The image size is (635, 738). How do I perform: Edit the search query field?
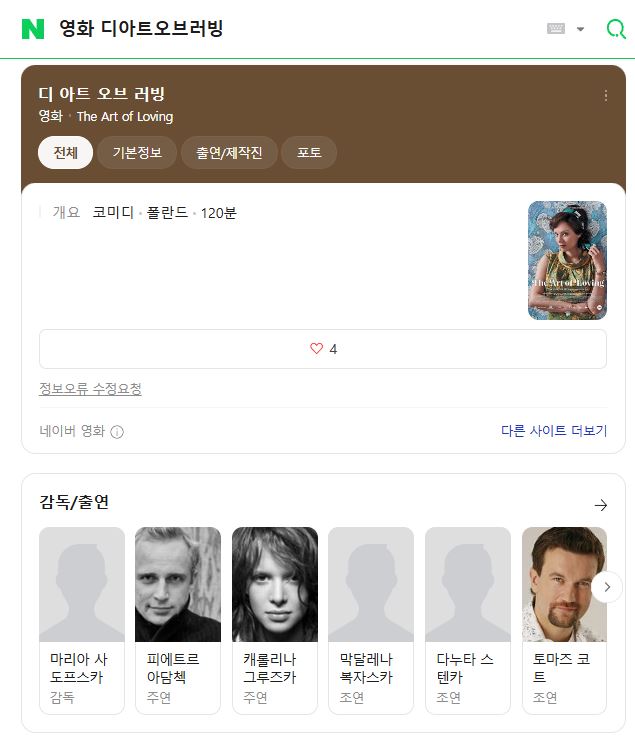pos(300,29)
